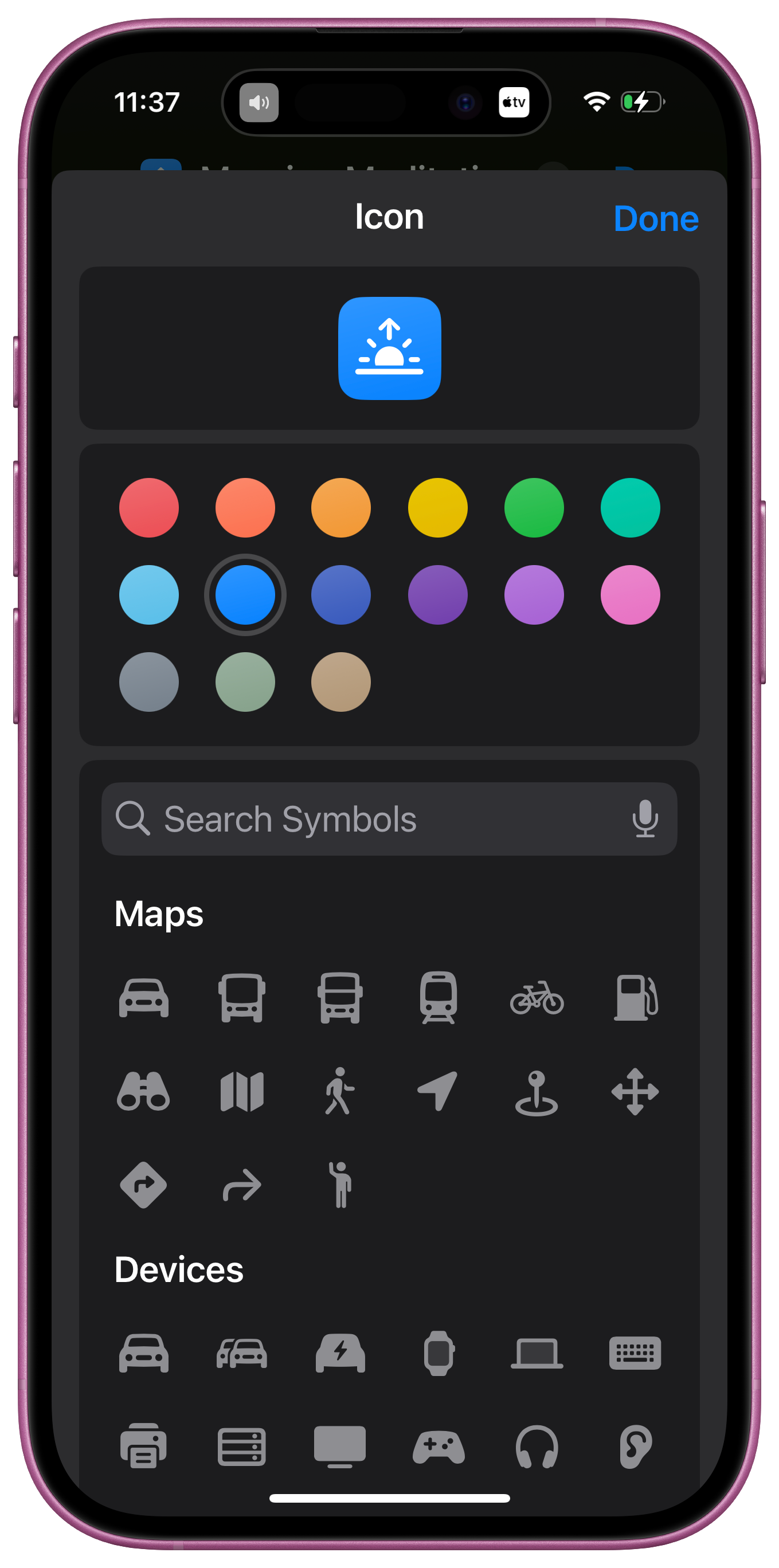
Task: Choose the folded map symbol
Action: point(242,1091)
